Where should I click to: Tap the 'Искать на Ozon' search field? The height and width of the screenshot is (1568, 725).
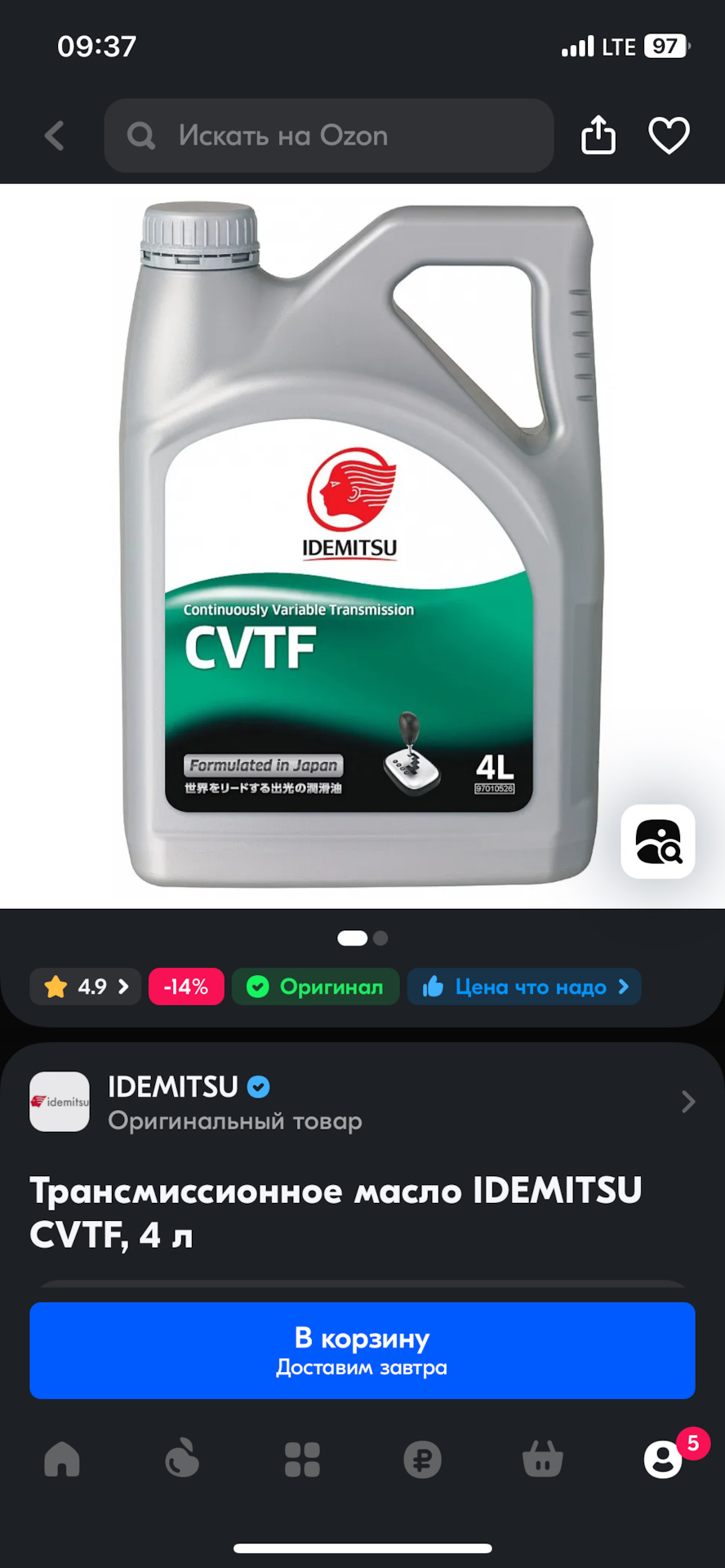[328, 136]
